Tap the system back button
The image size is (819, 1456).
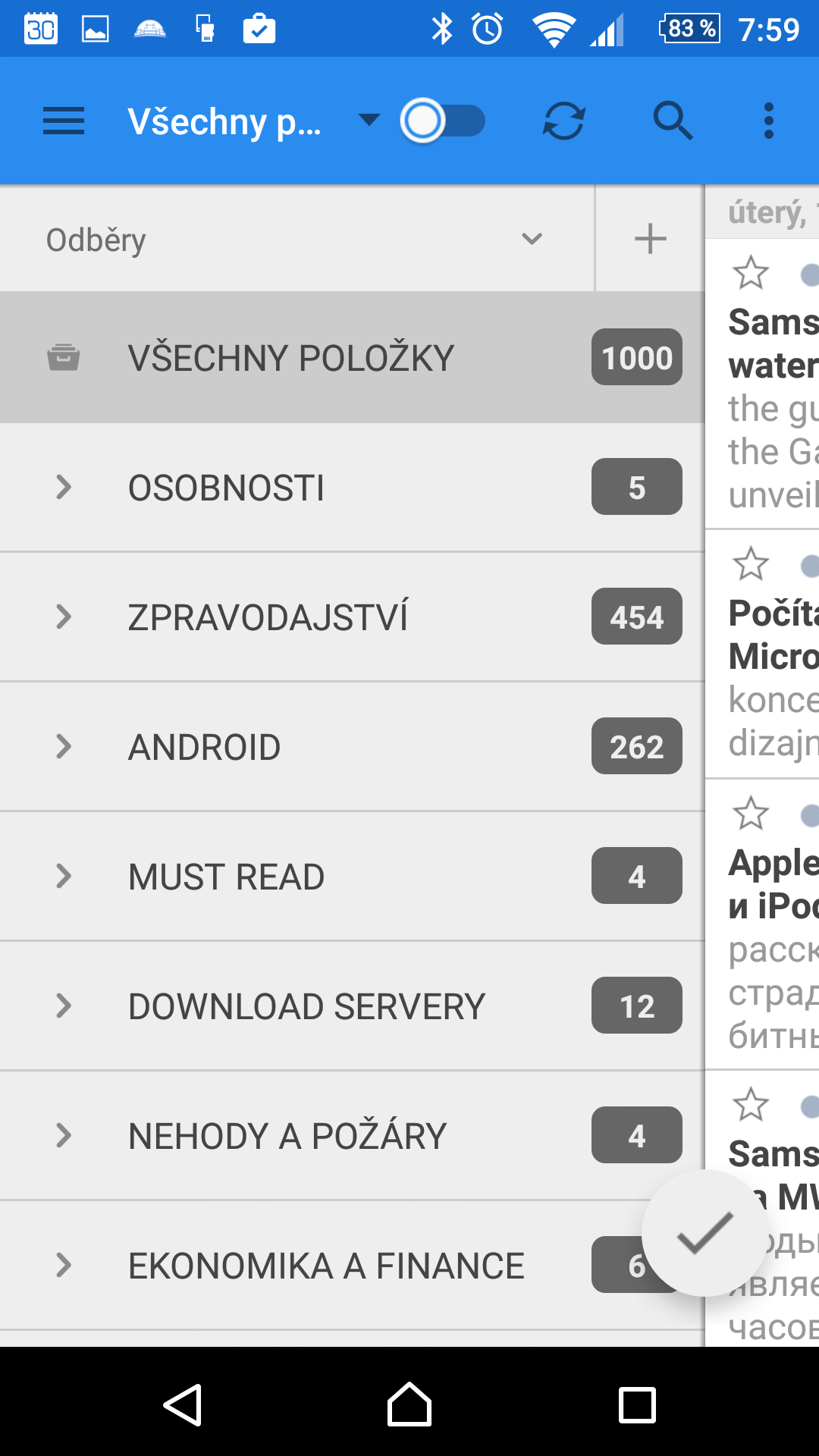click(183, 1404)
